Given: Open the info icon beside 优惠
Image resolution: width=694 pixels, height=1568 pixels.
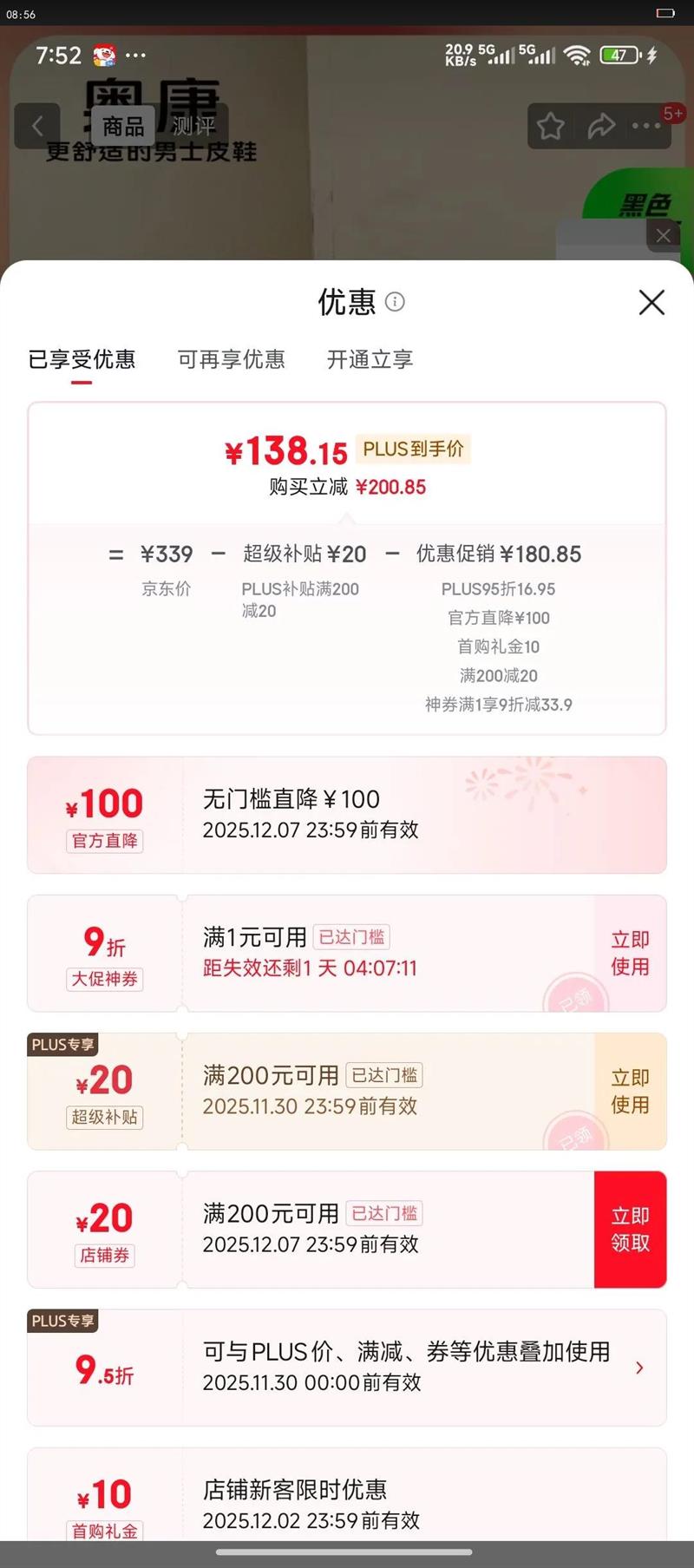Looking at the screenshot, I should coord(395,302).
